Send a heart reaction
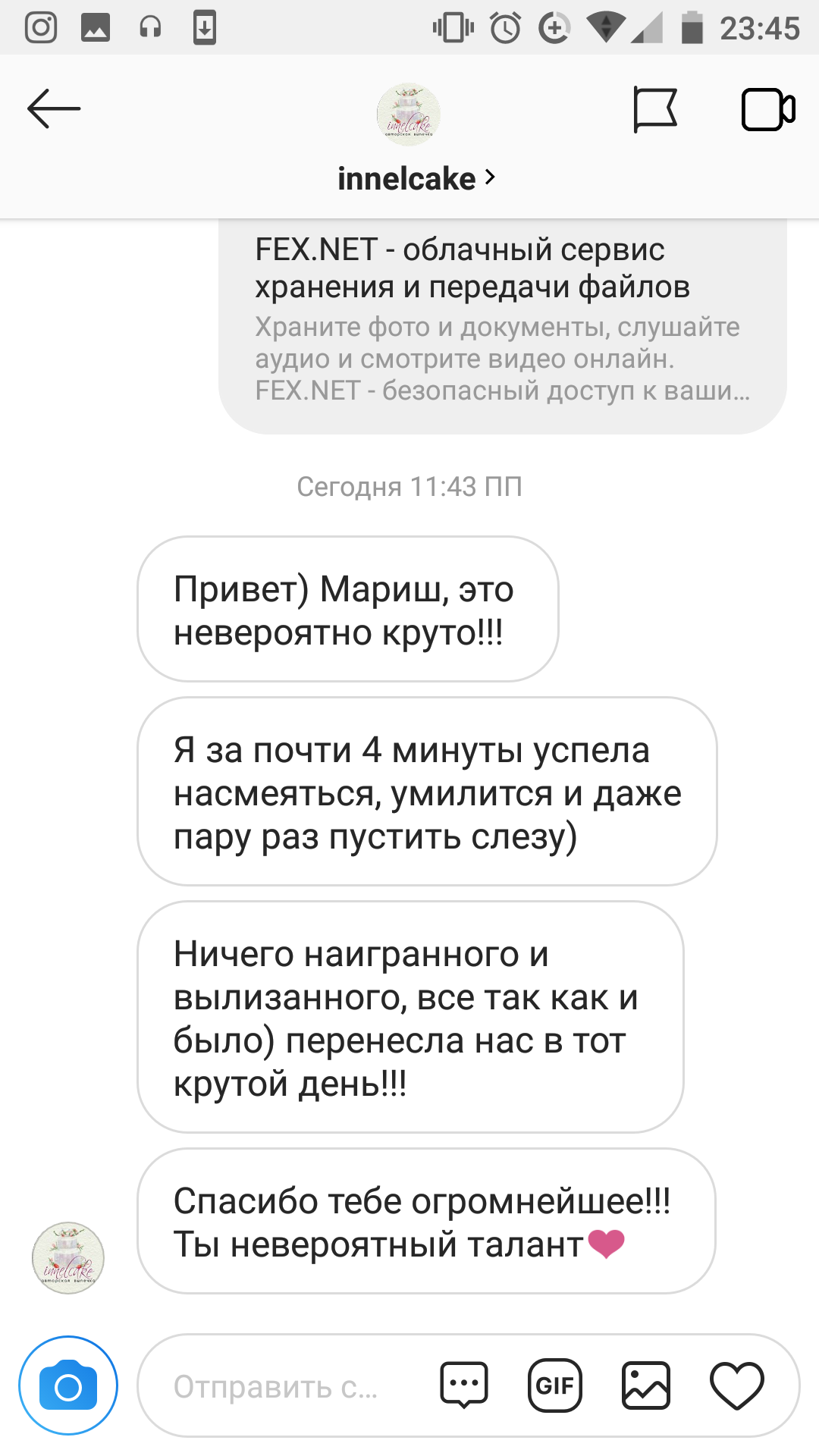This screenshot has height=1456, width=819. coord(736,1385)
